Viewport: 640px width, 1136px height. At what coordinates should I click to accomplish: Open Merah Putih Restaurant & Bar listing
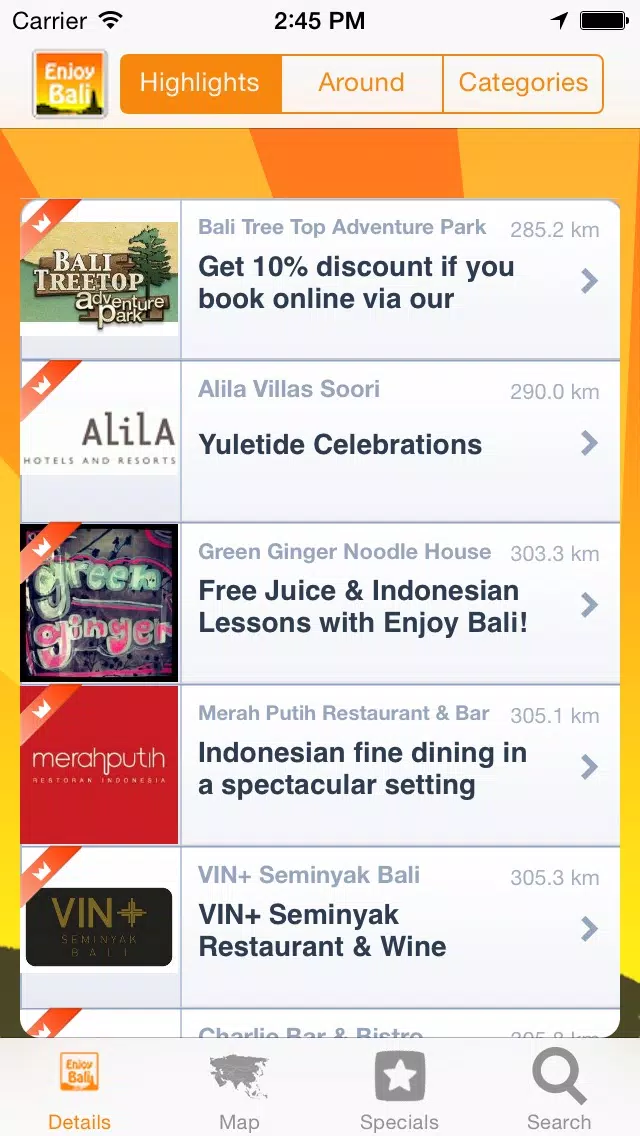pyautogui.click(x=320, y=766)
